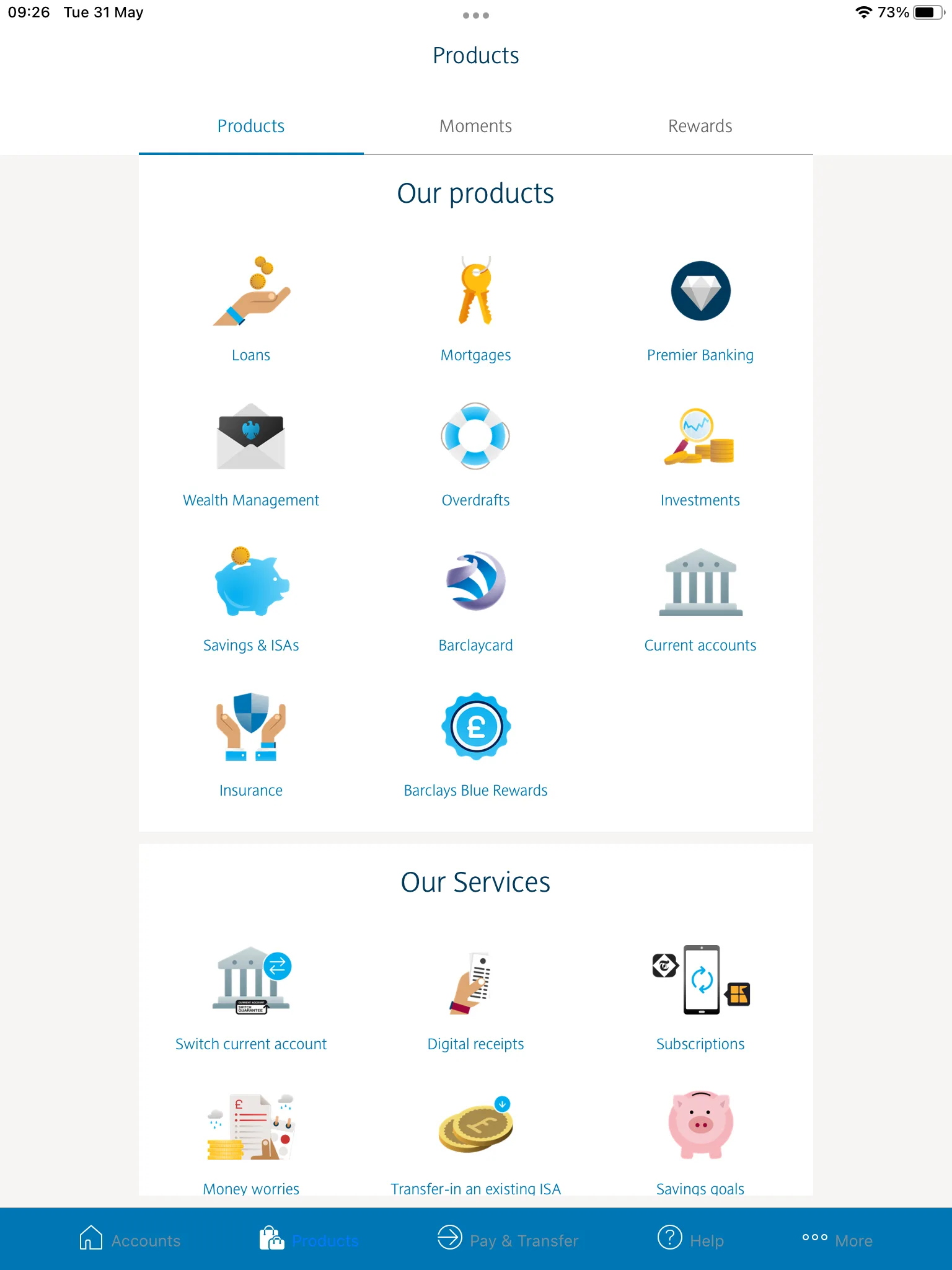Open Savings & ISAs
Image resolution: width=952 pixels, height=1270 pixels.
click(x=251, y=598)
